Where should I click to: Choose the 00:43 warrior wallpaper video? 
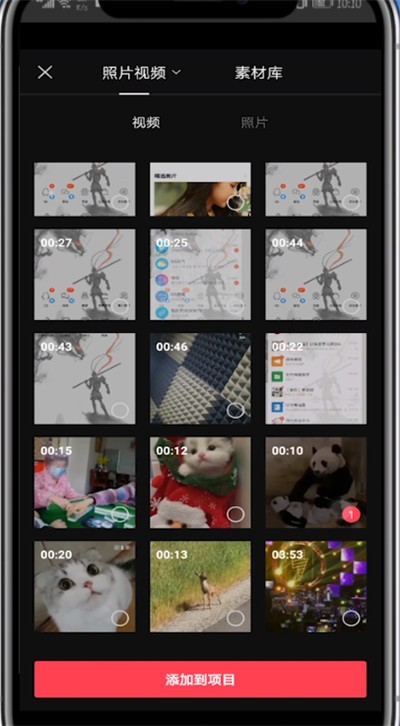point(85,378)
